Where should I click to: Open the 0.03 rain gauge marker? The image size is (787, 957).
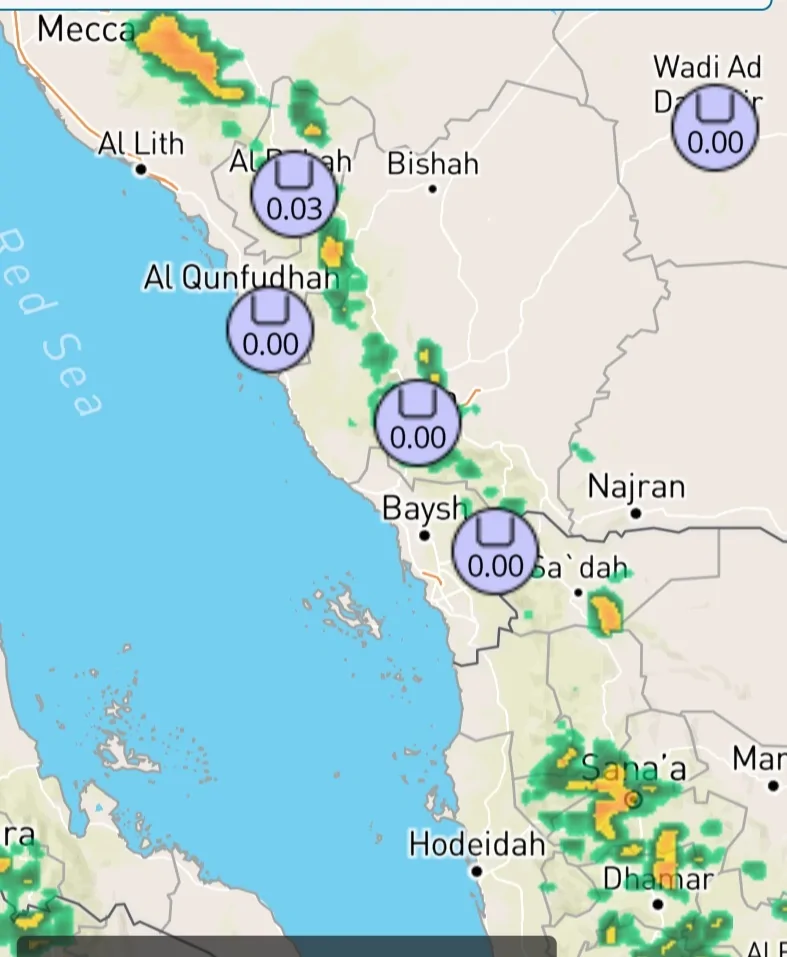pos(293,194)
